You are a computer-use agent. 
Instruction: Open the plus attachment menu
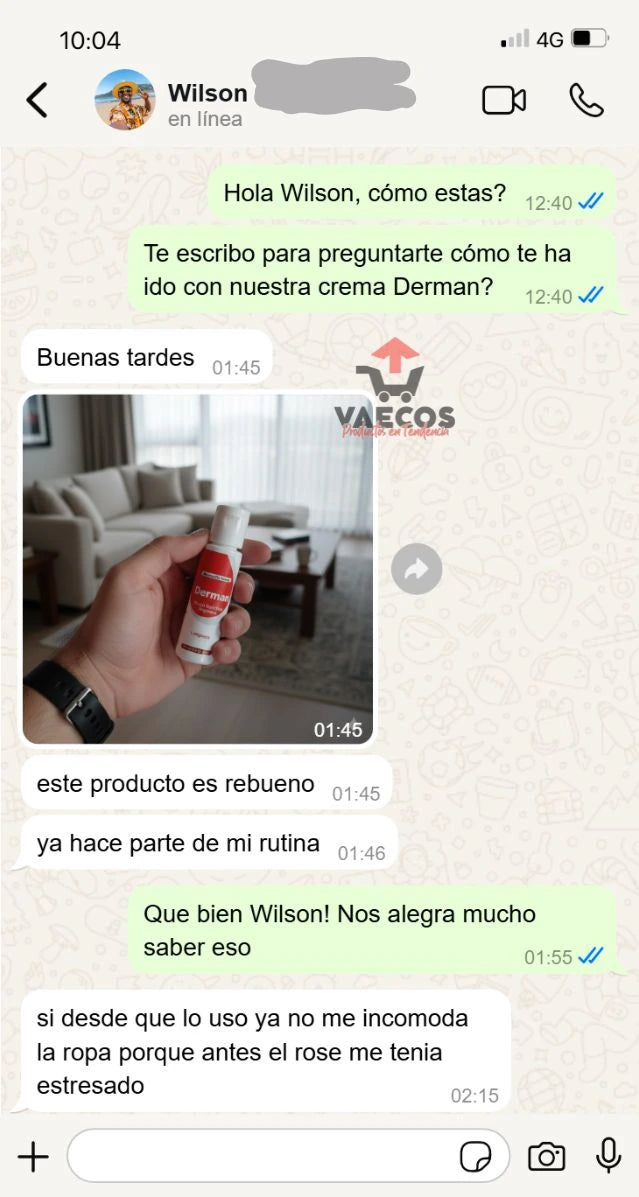(33, 1157)
